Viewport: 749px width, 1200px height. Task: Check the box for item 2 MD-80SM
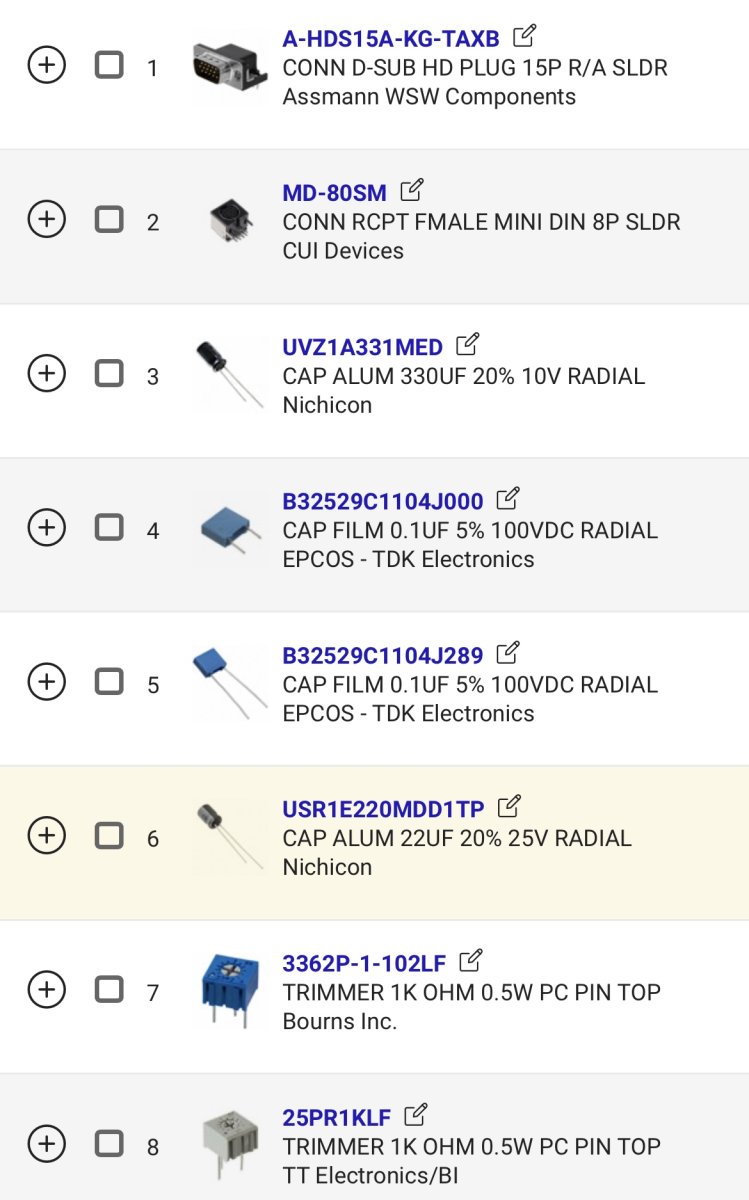click(x=109, y=219)
